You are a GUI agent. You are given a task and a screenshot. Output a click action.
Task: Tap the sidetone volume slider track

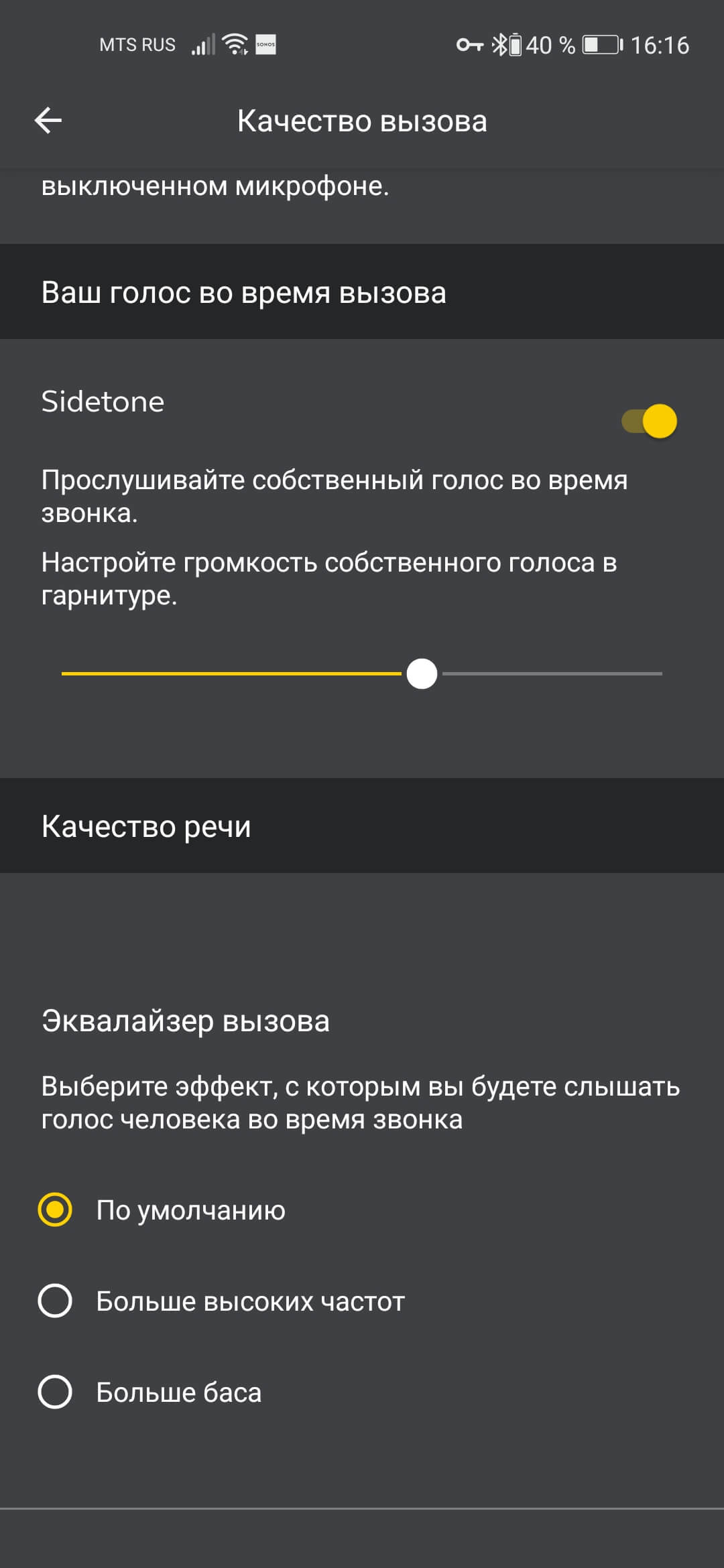pos(362,673)
